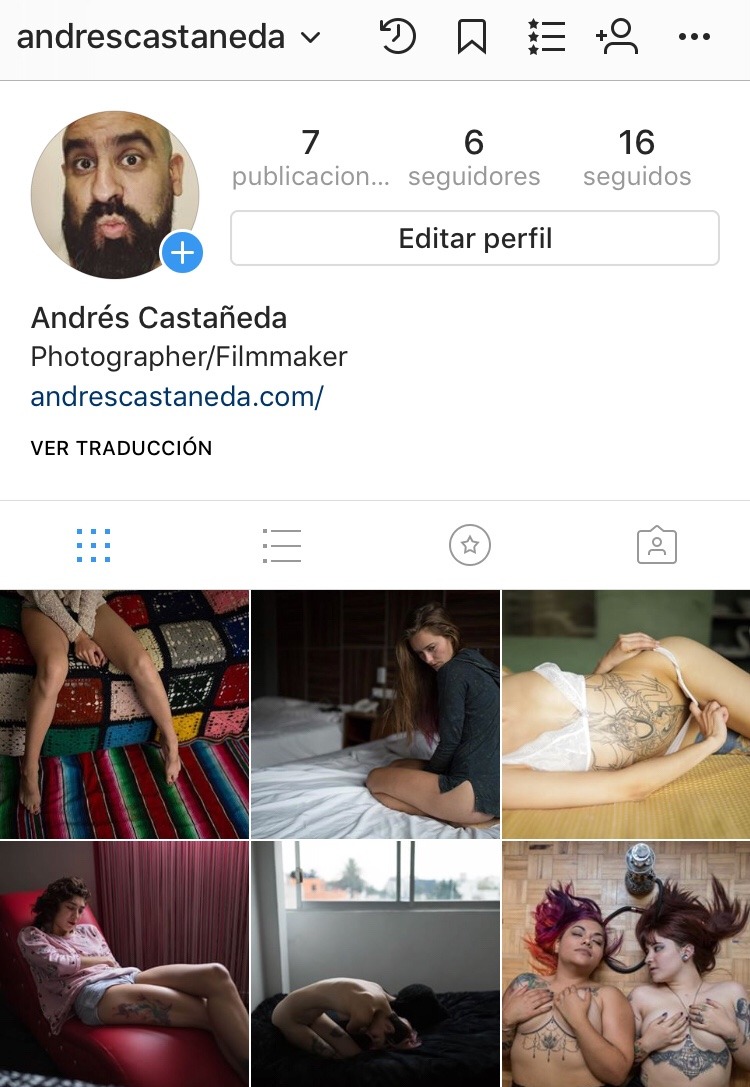Switch to the grid view tab
Viewport: 750px width, 1087px height.
point(93,546)
